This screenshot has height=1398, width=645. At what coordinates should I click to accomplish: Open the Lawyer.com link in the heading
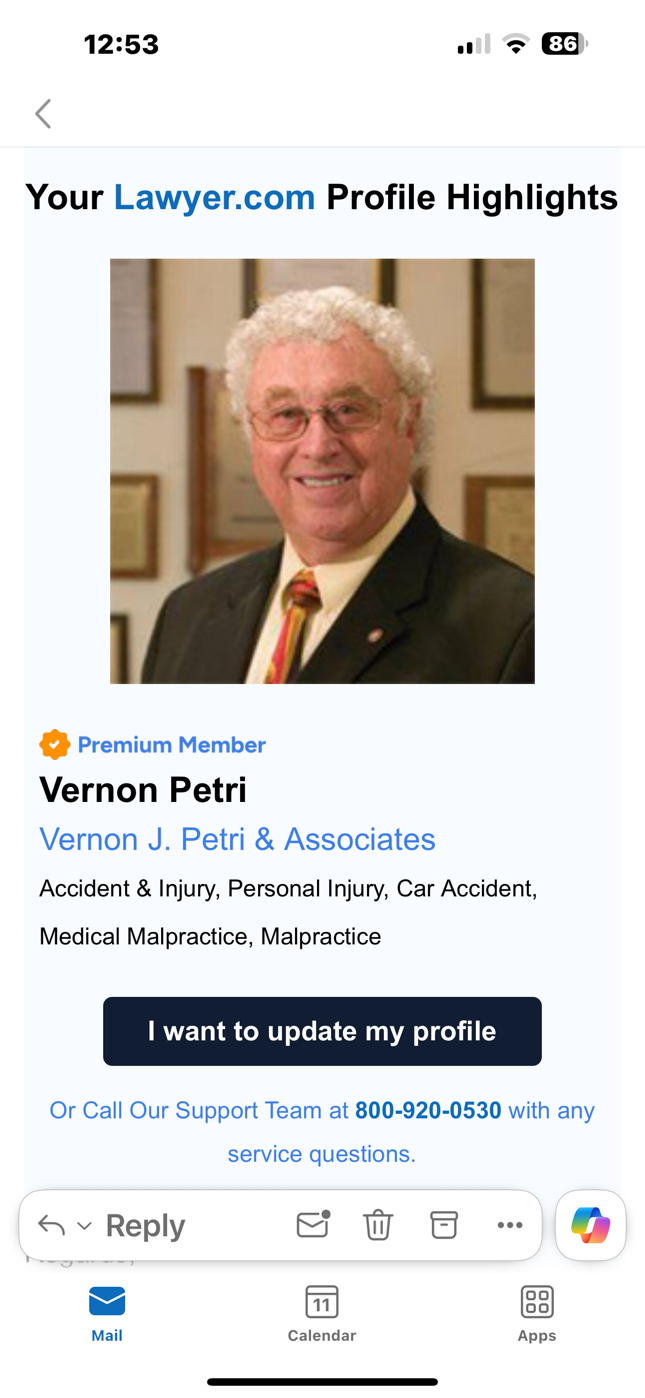pos(214,197)
